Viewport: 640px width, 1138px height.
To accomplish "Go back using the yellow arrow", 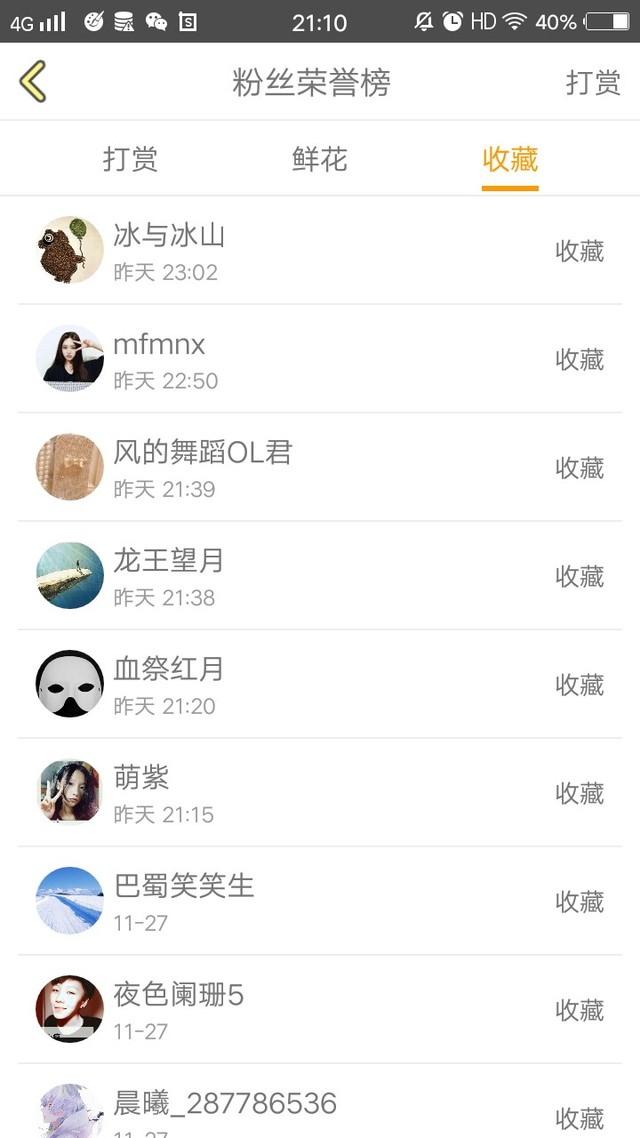I will 33,82.
